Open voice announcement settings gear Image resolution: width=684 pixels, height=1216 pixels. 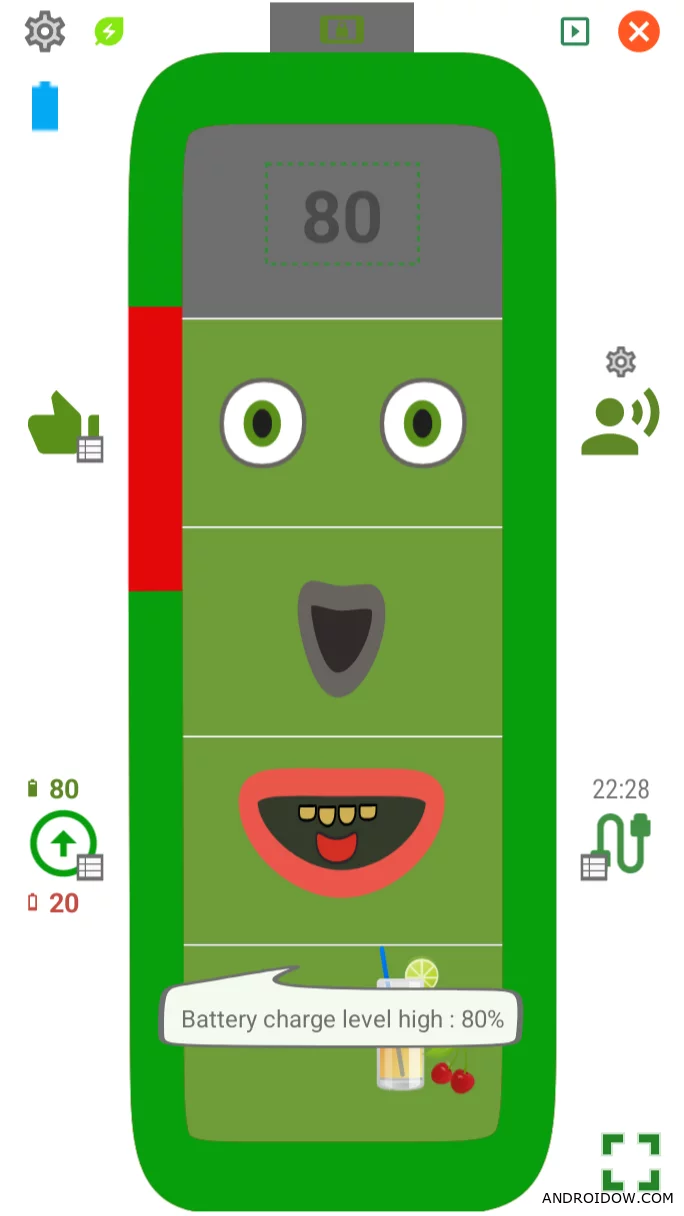click(x=621, y=361)
